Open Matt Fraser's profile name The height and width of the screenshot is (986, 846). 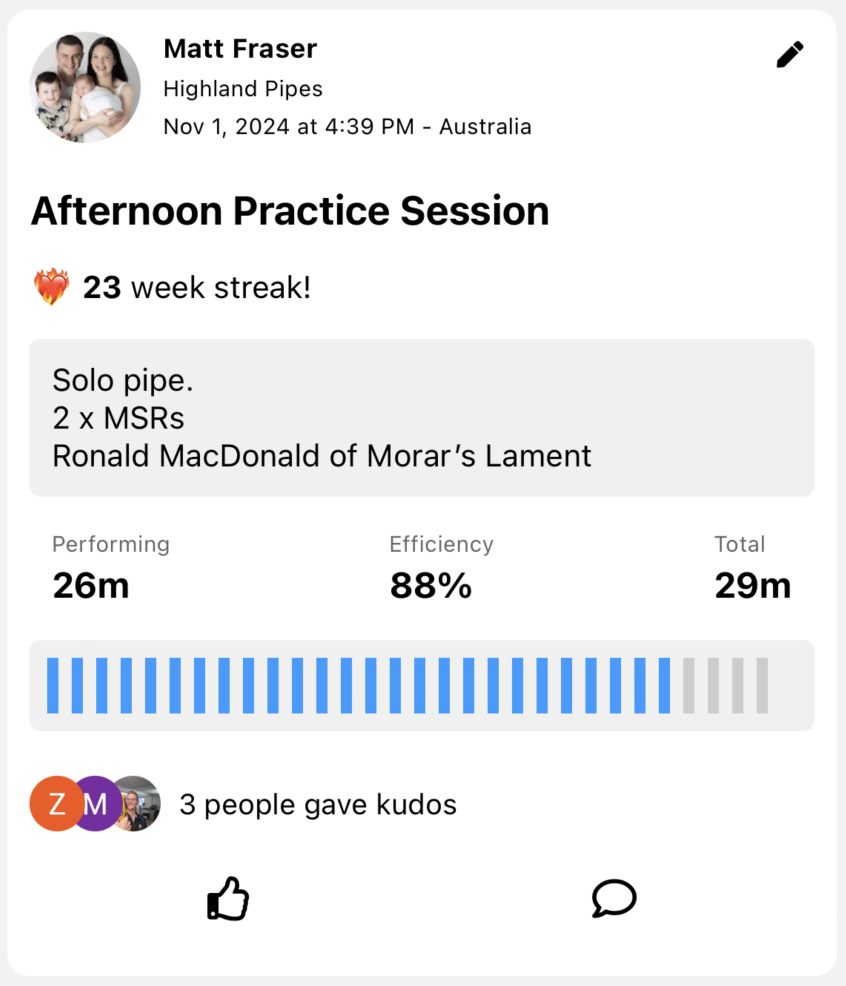240,48
